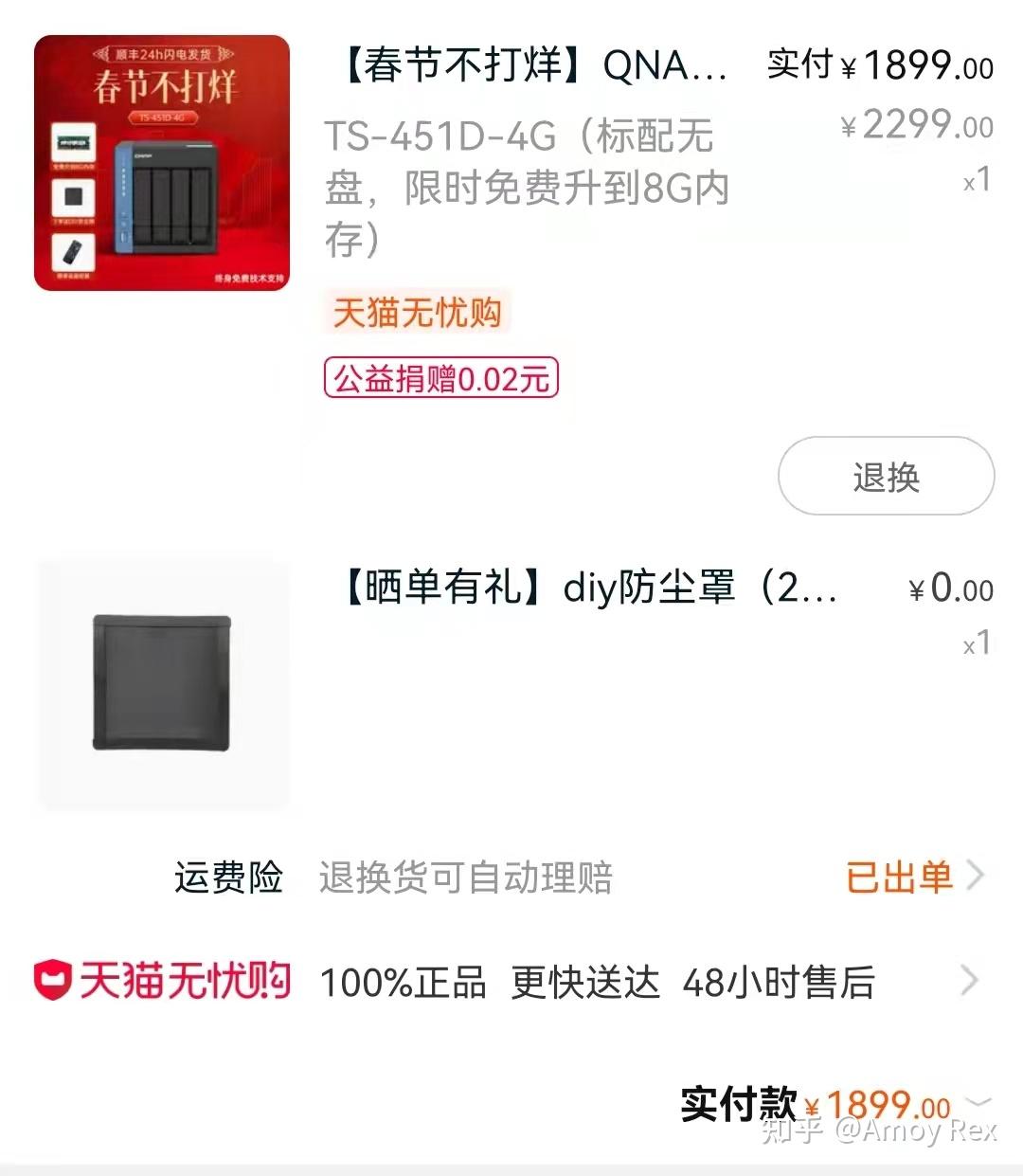Open the QNAP TS-451D product title
Image resolution: width=1023 pixels, height=1176 pixels.
point(530,66)
